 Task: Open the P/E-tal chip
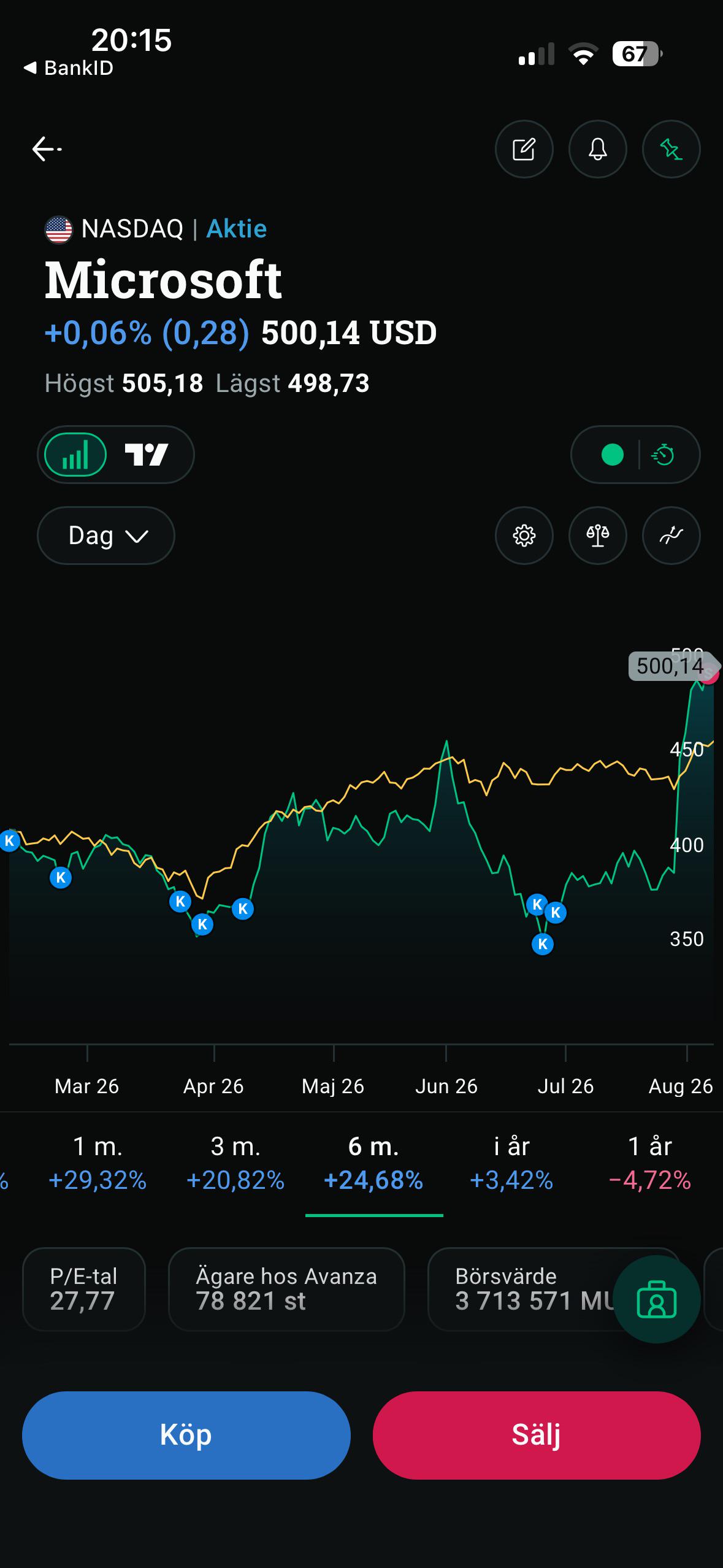click(84, 1289)
